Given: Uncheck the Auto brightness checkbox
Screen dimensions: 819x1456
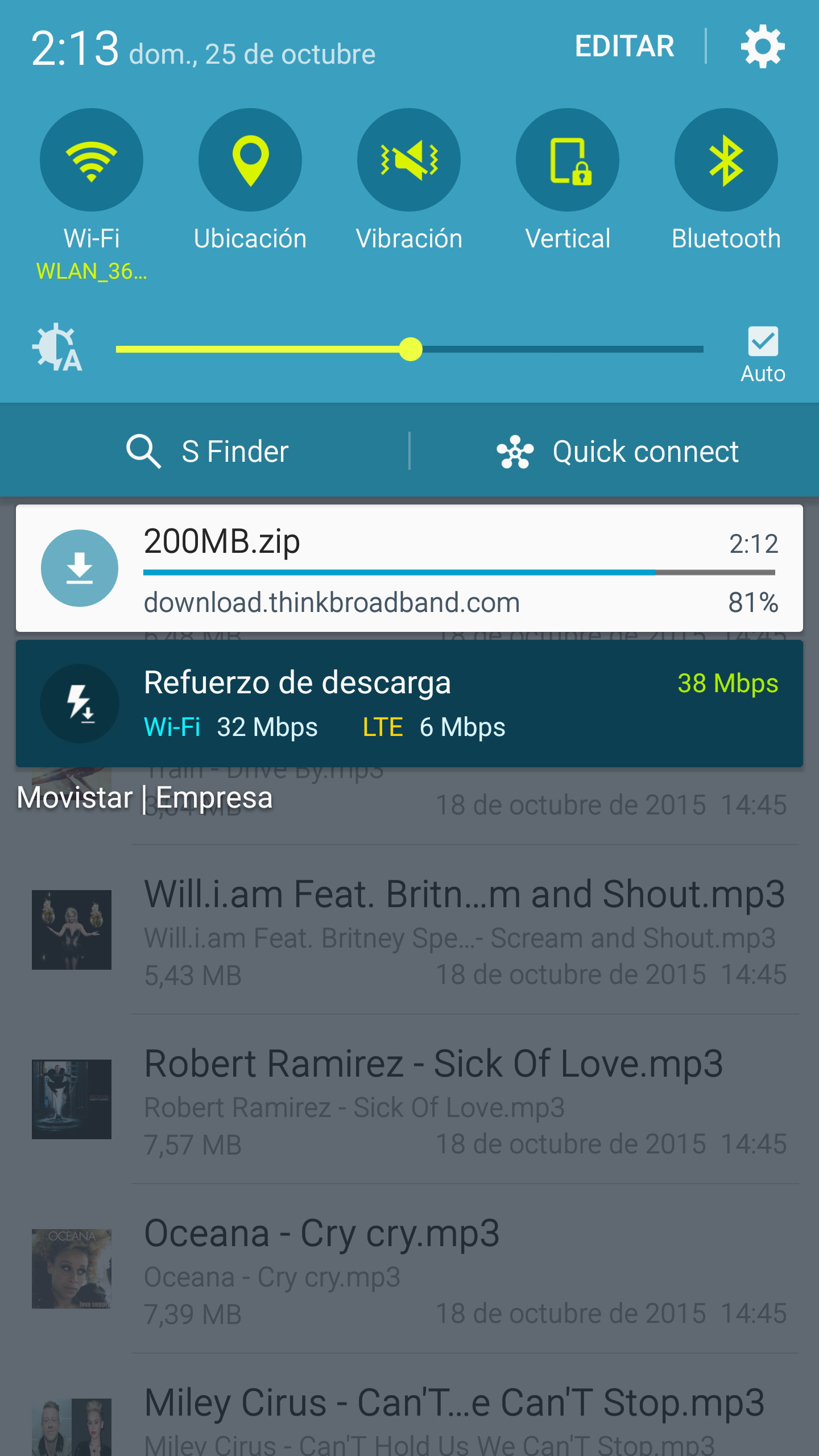Looking at the screenshot, I should pyautogui.click(x=763, y=342).
